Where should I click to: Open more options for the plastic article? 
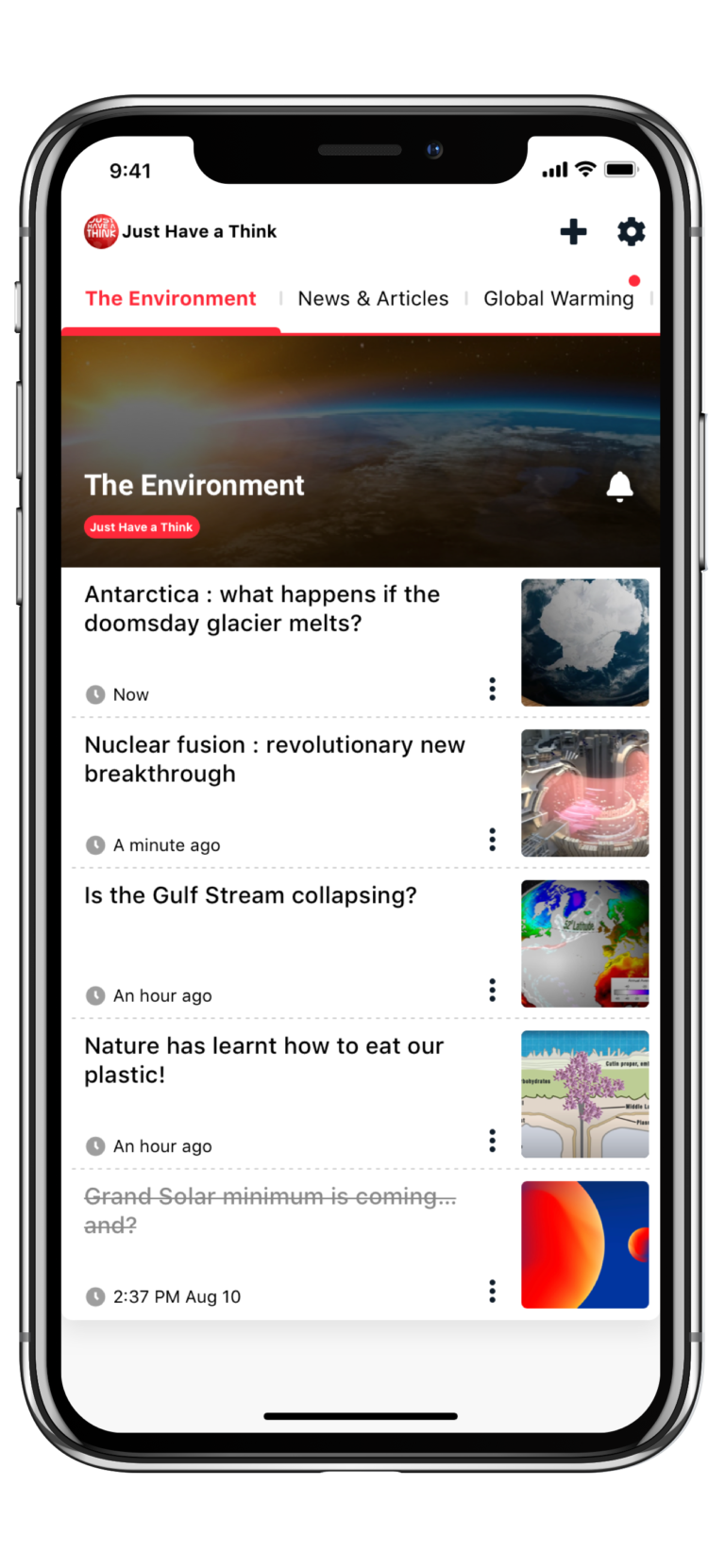(x=492, y=1141)
